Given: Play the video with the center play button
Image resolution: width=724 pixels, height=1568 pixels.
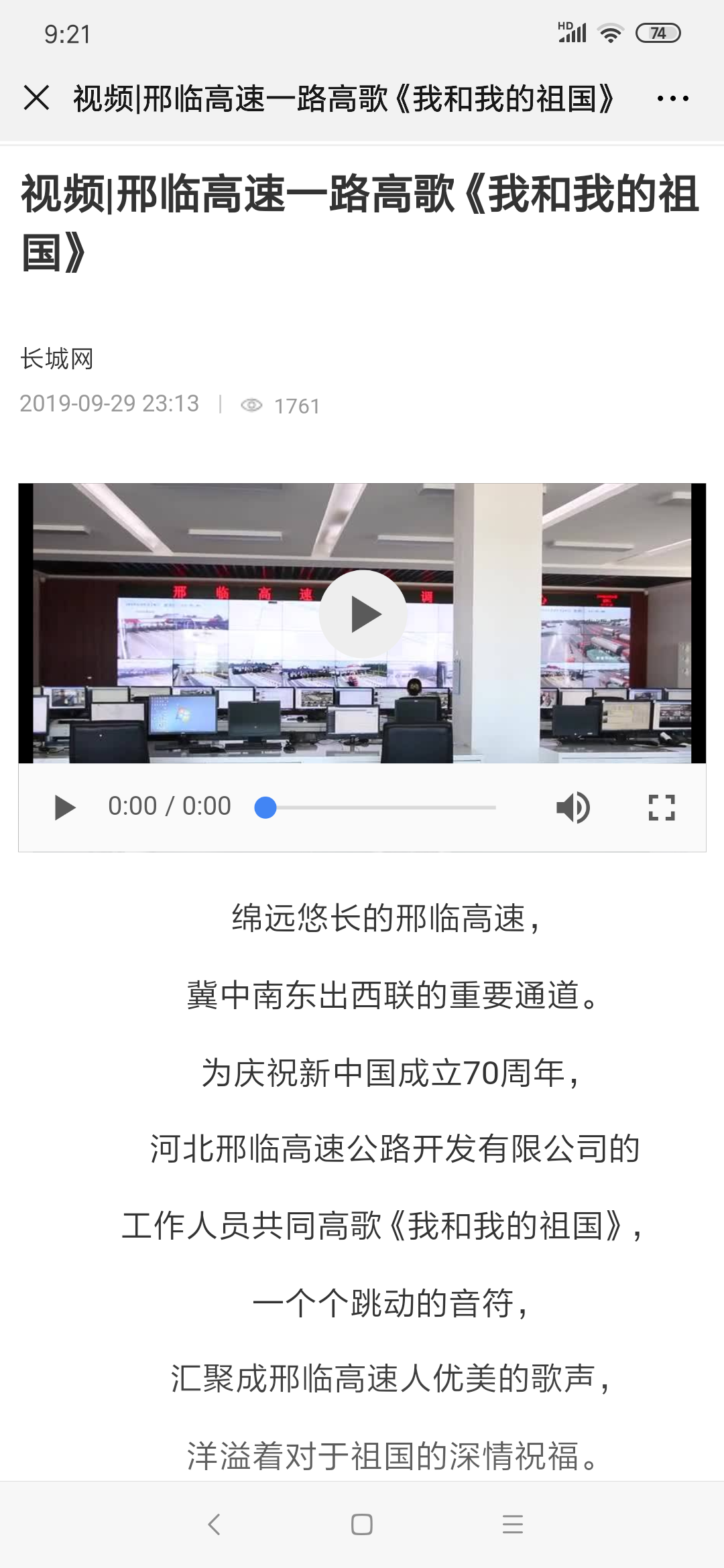Looking at the screenshot, I should tap(363, 614).
